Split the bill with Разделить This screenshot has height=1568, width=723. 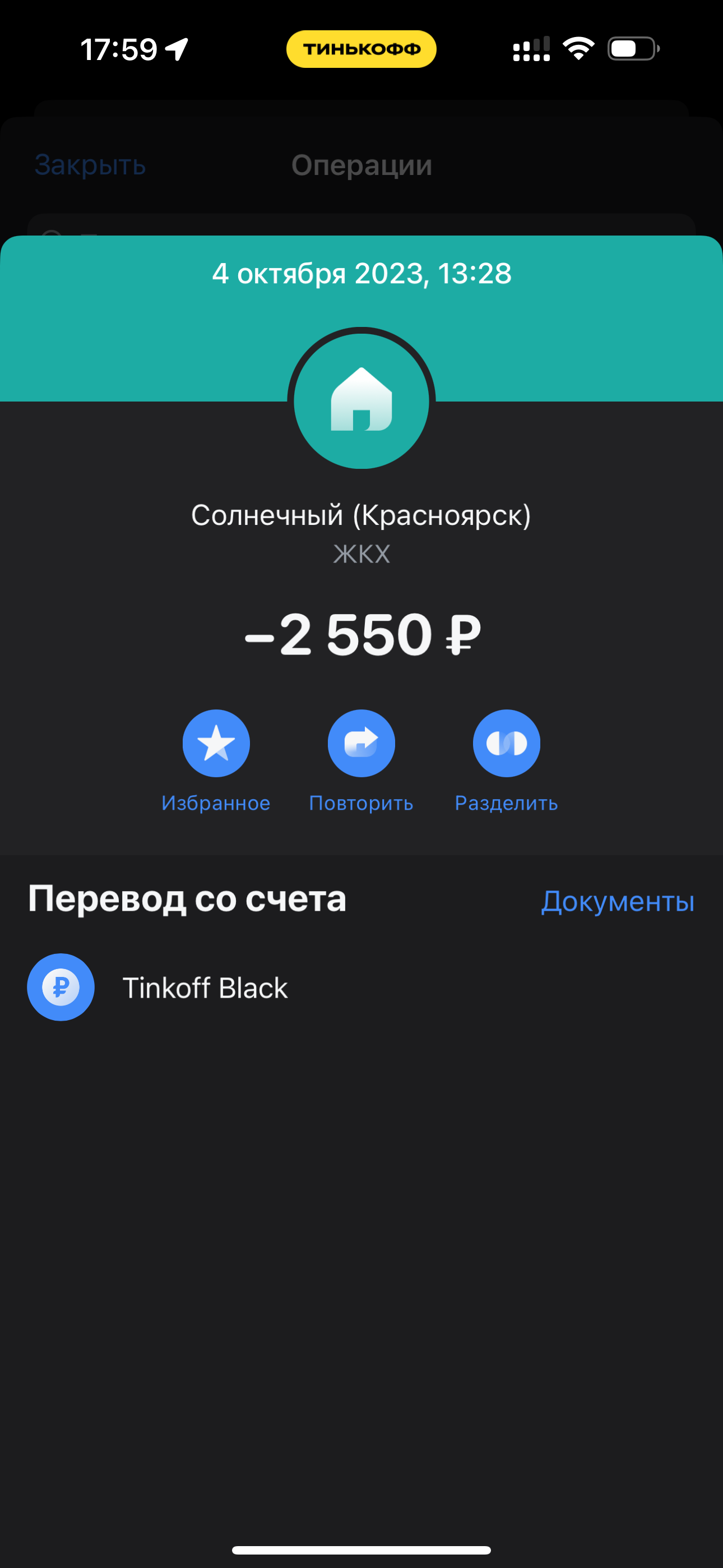pyautogui.click(x=506, y=743)
